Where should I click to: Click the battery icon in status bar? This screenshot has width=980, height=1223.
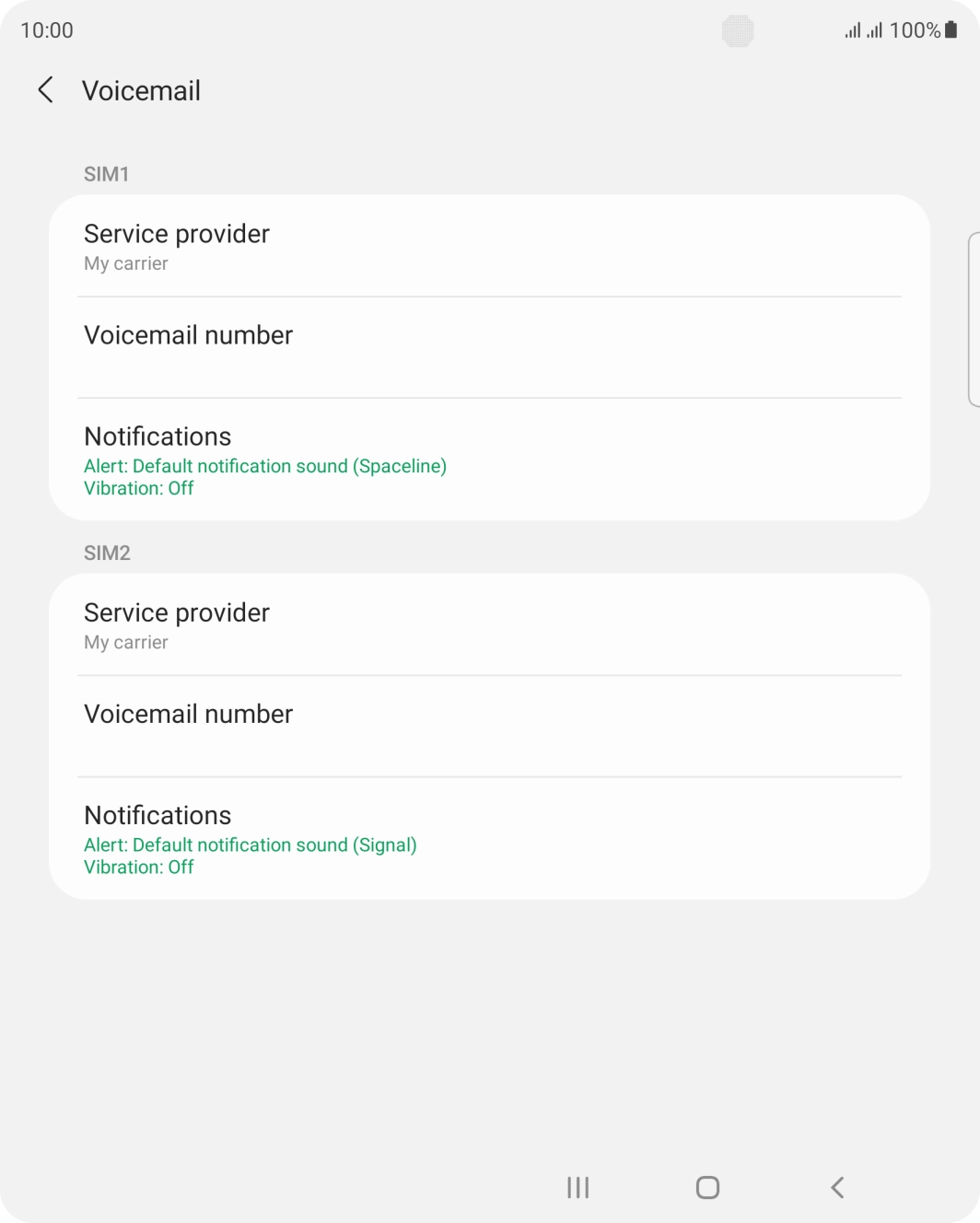click(951, 29)
